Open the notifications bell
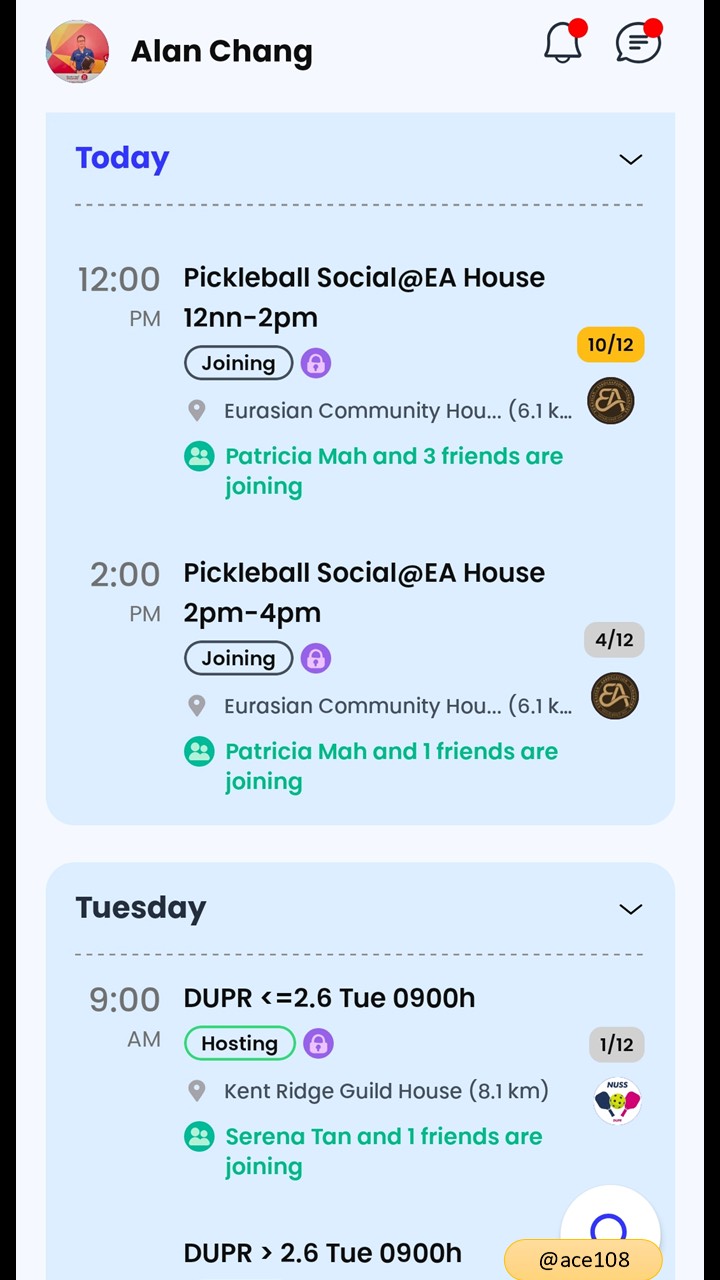Image resolution: width=720 pixels, height=1280 pixels. pyautogui.click(x=564, y=43)
